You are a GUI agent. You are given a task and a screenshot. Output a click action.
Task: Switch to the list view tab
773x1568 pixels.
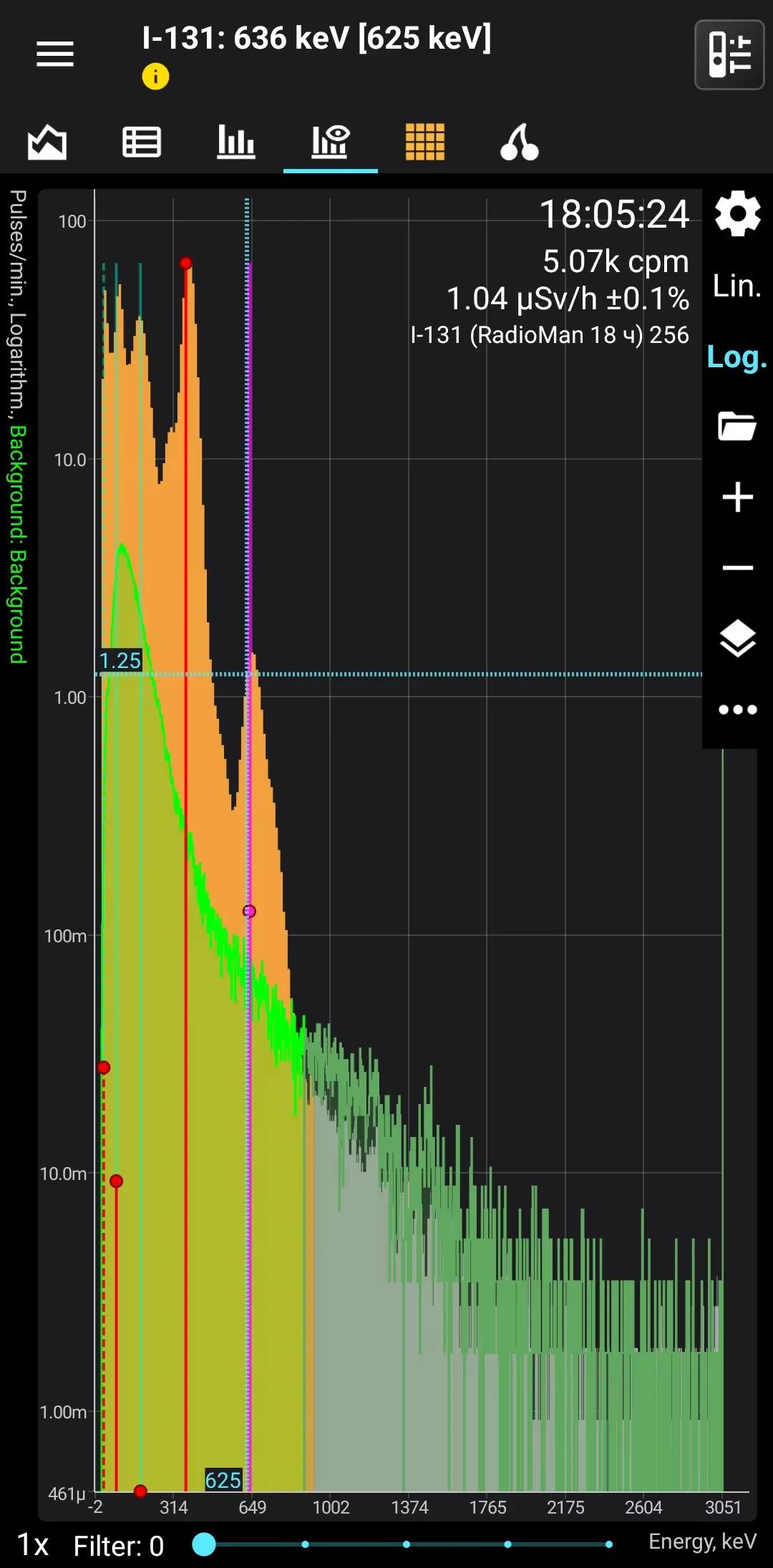142,142
